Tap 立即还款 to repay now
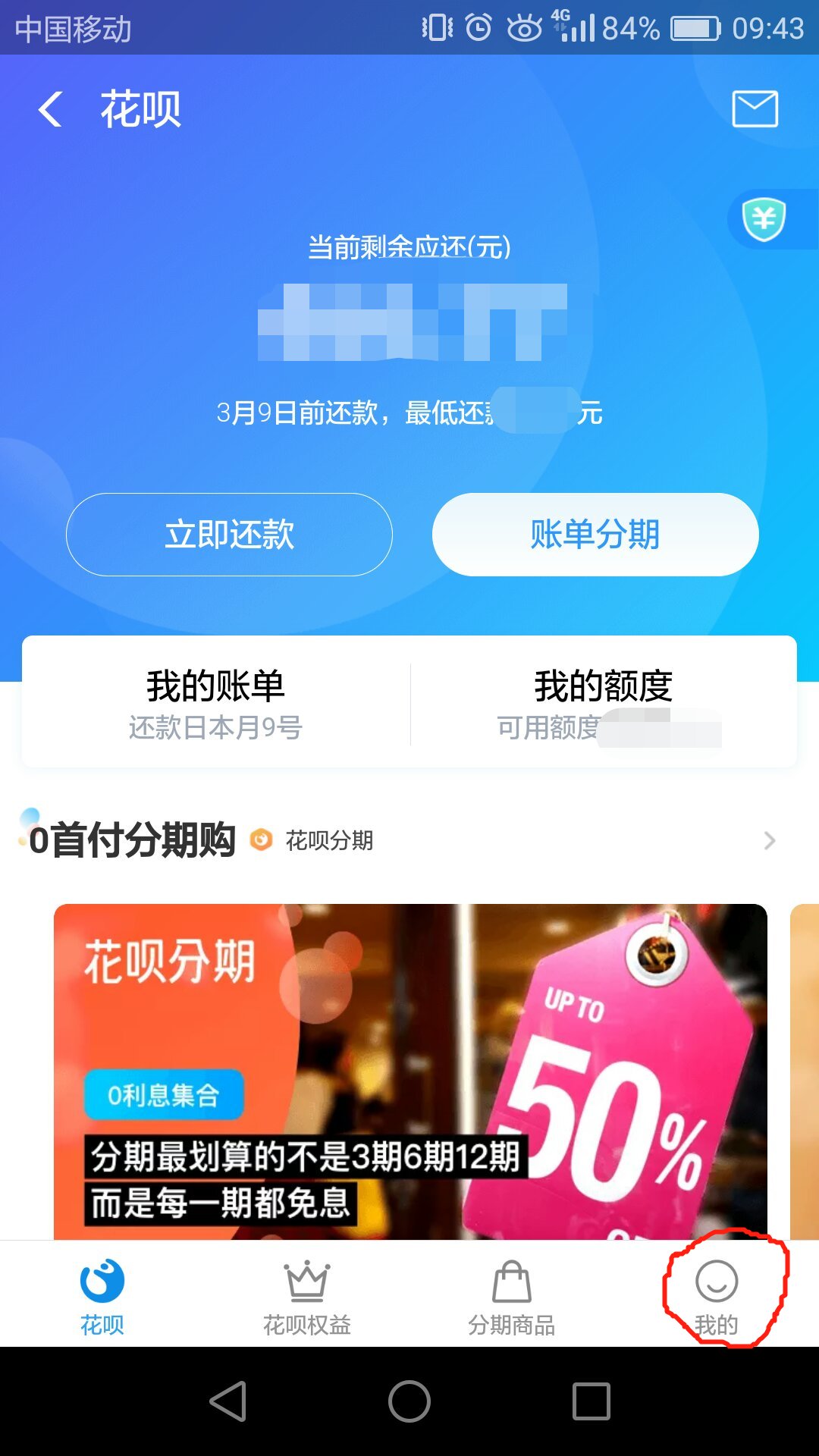The width and height of the screenshot is (819, 1456). [229, 535]
